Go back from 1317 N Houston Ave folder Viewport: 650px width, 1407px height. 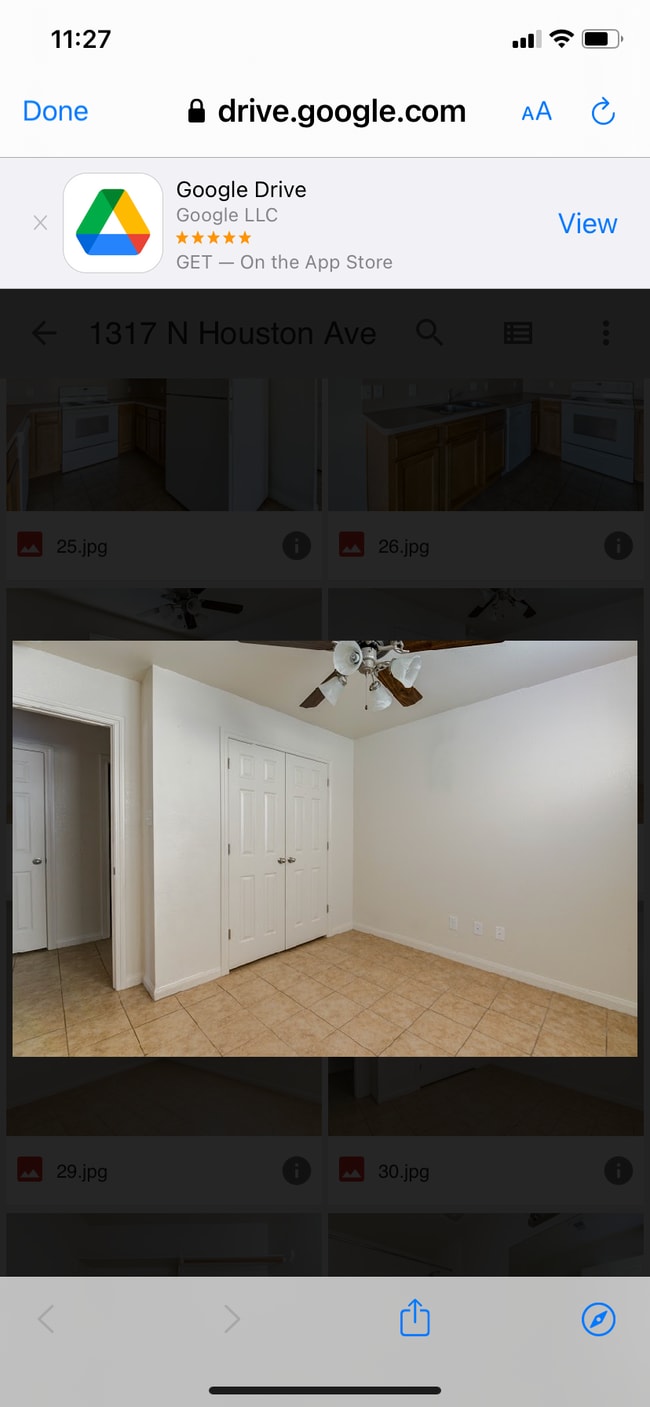click(44, 333)
